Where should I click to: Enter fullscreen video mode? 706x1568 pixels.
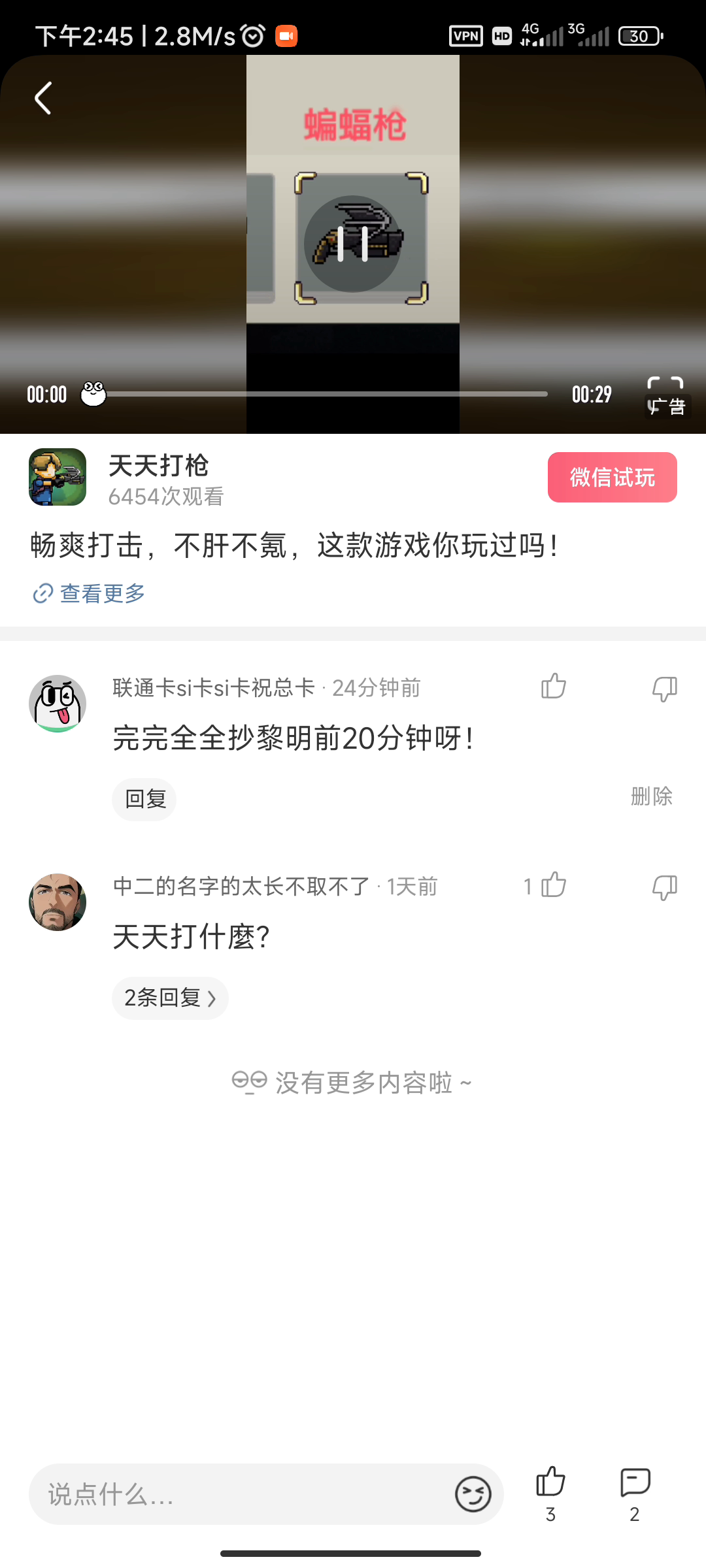(665, 387)
